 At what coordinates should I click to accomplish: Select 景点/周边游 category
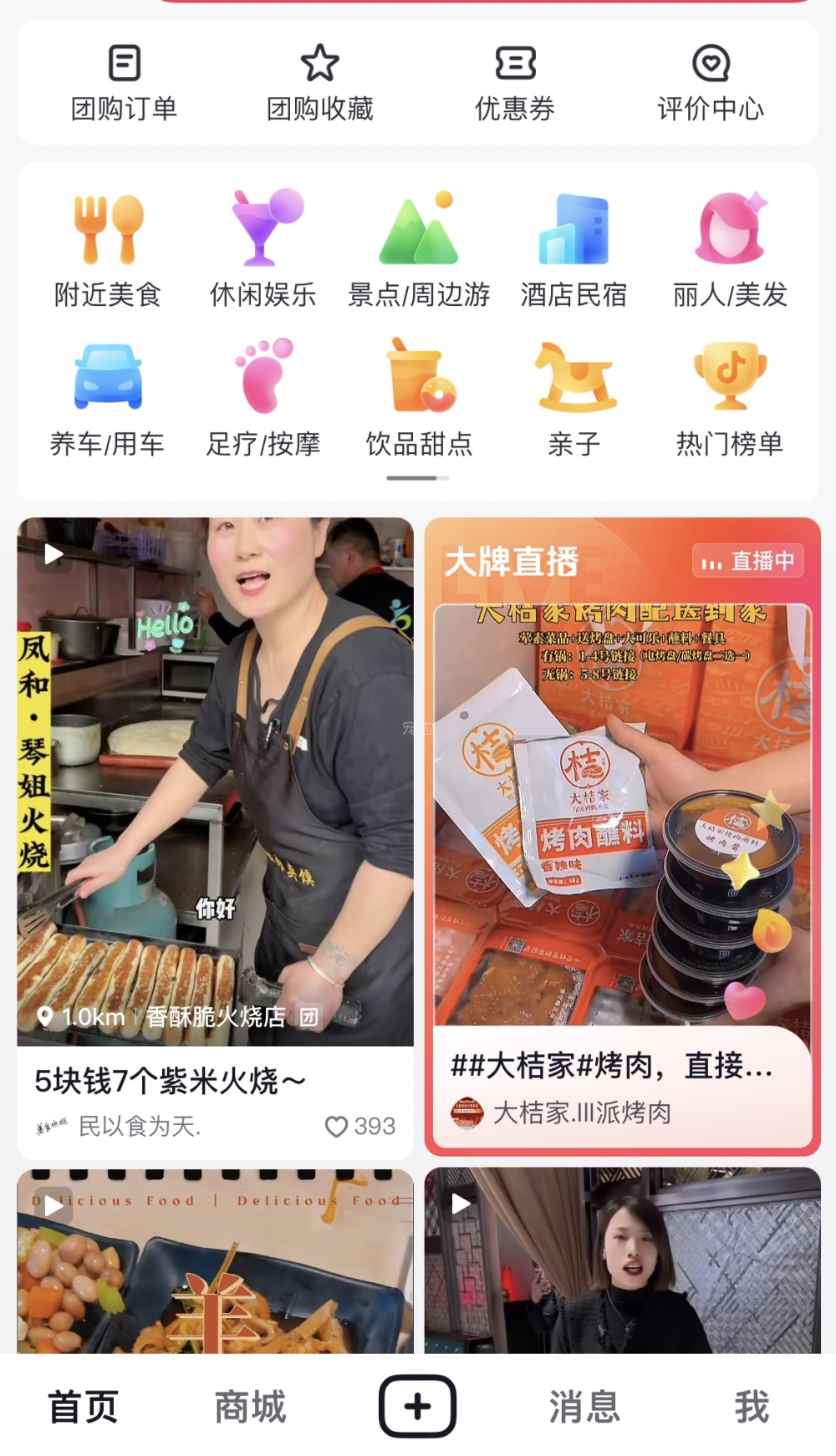pyautogui.click(x=419, y=249)
